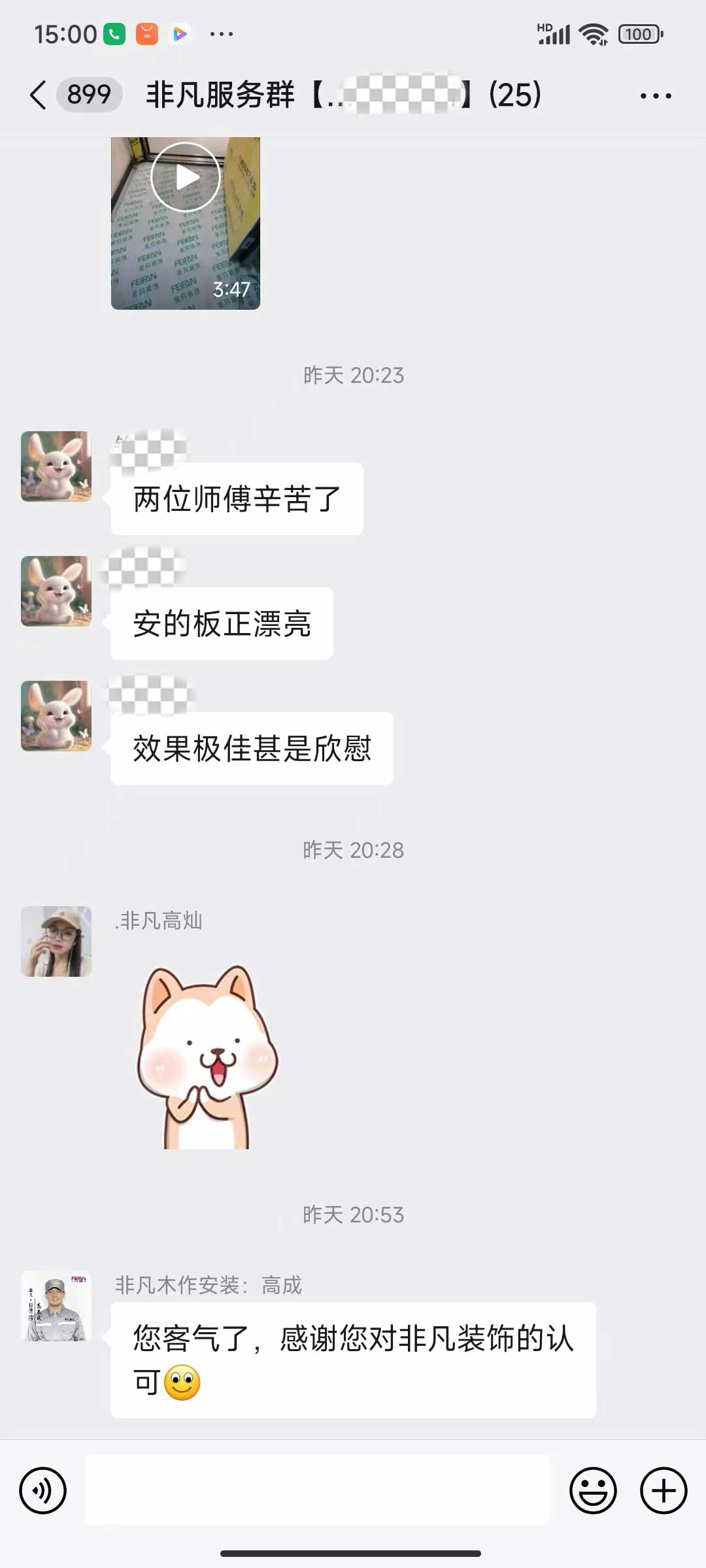This screenshot has height=1568, width=706.
Task: Open the group chat options menu
Action: [x=655, y=95]
